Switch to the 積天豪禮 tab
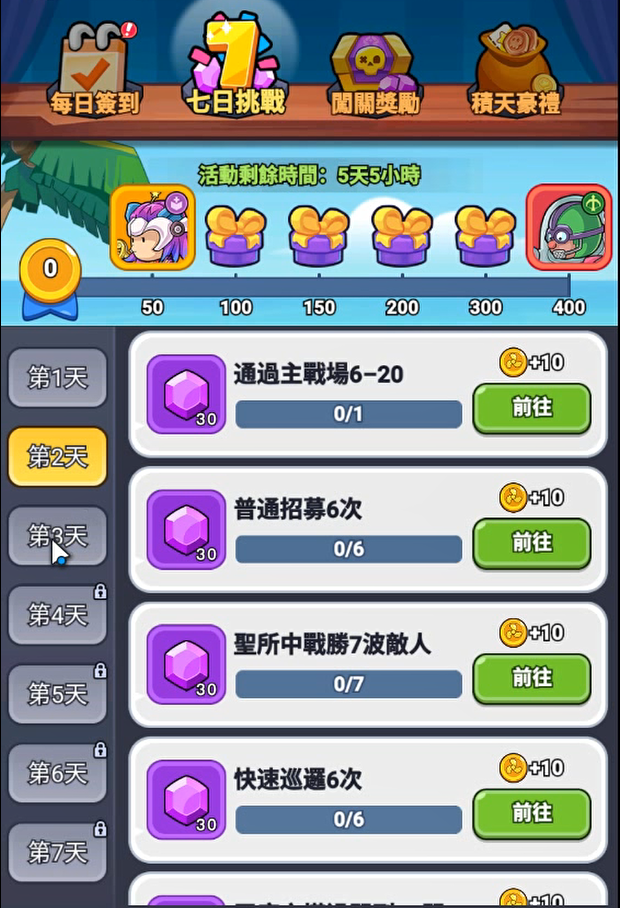This screenshot has width=620, height=908. coord(515,70)
